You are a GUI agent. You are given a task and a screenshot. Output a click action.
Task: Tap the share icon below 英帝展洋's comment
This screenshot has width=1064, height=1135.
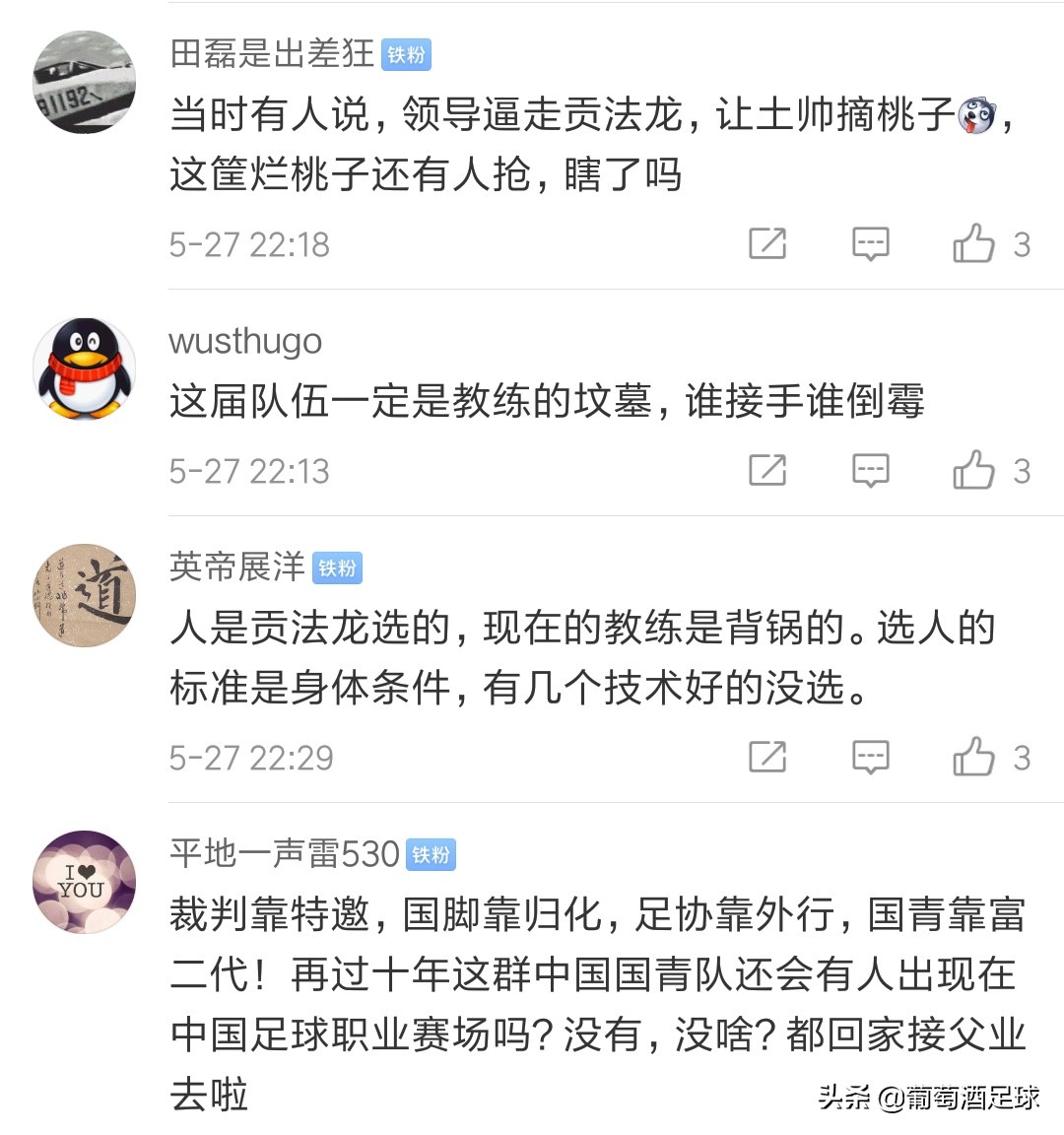coord(767,757)
